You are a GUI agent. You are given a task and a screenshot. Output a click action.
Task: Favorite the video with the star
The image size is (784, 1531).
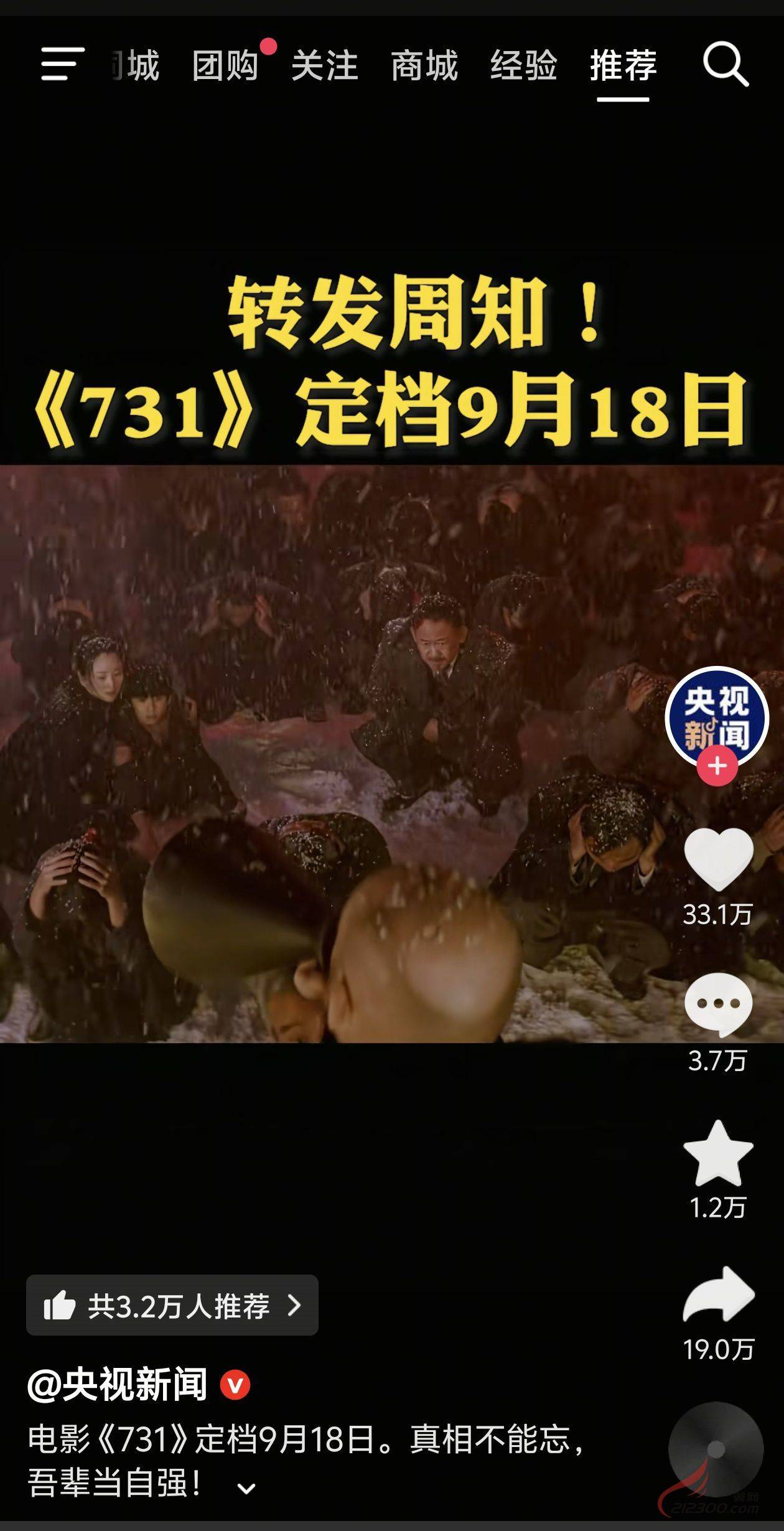pyautogui.click(x=718, y=1153)
